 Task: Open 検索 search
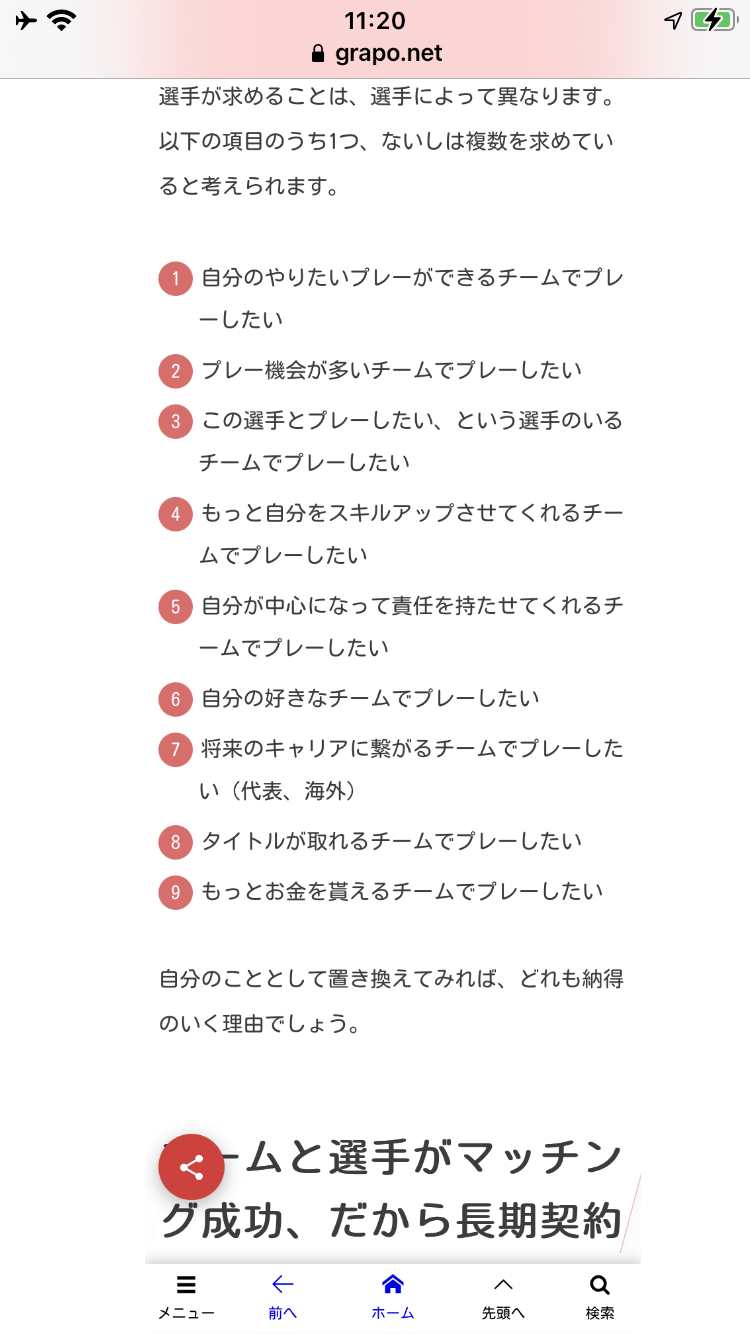tap(600, 1296)
